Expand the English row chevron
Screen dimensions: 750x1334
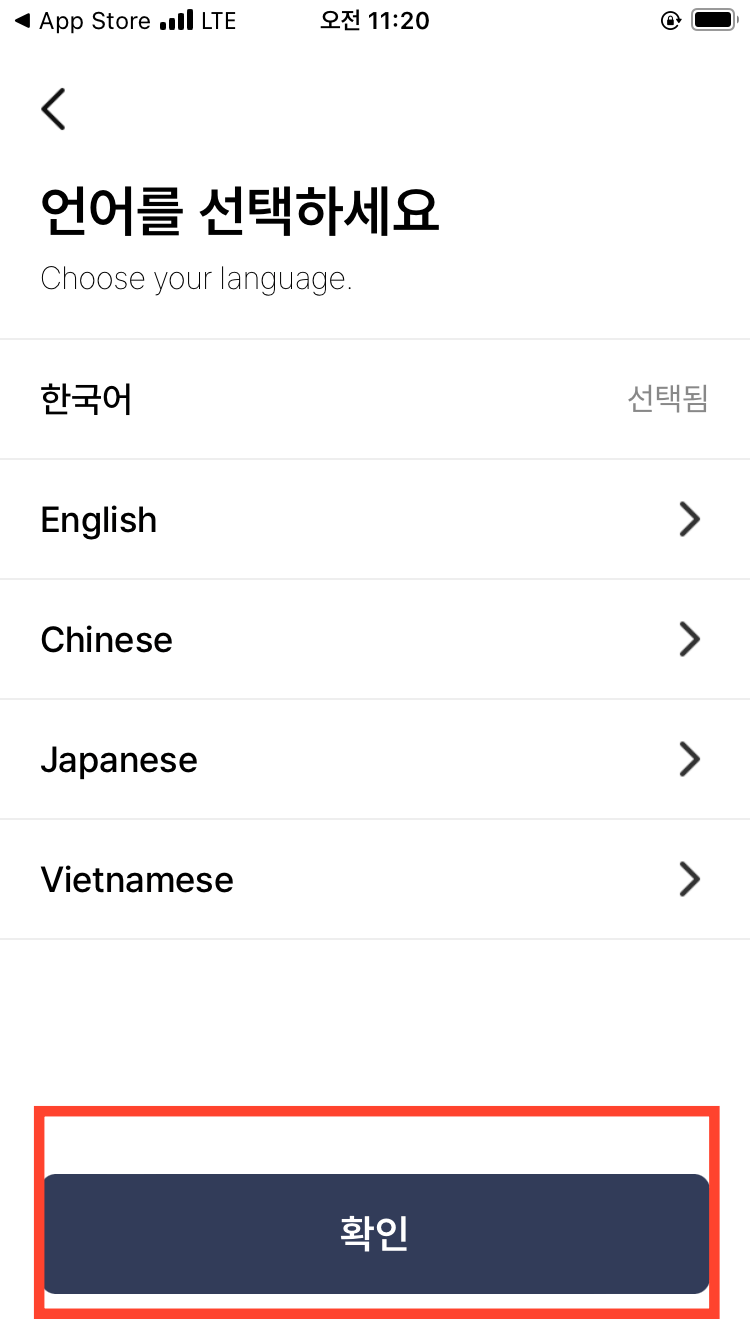click(x=689, y=519)
